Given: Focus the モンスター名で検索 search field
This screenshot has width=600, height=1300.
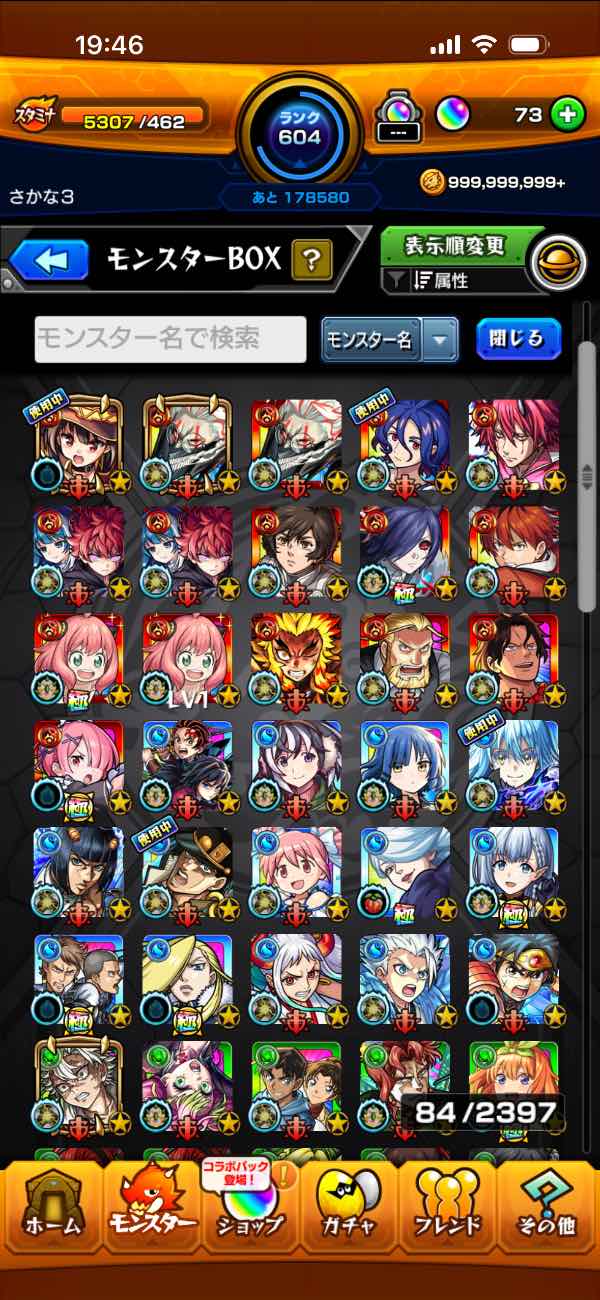Looking at the screenshot, I should coord(170,340).
